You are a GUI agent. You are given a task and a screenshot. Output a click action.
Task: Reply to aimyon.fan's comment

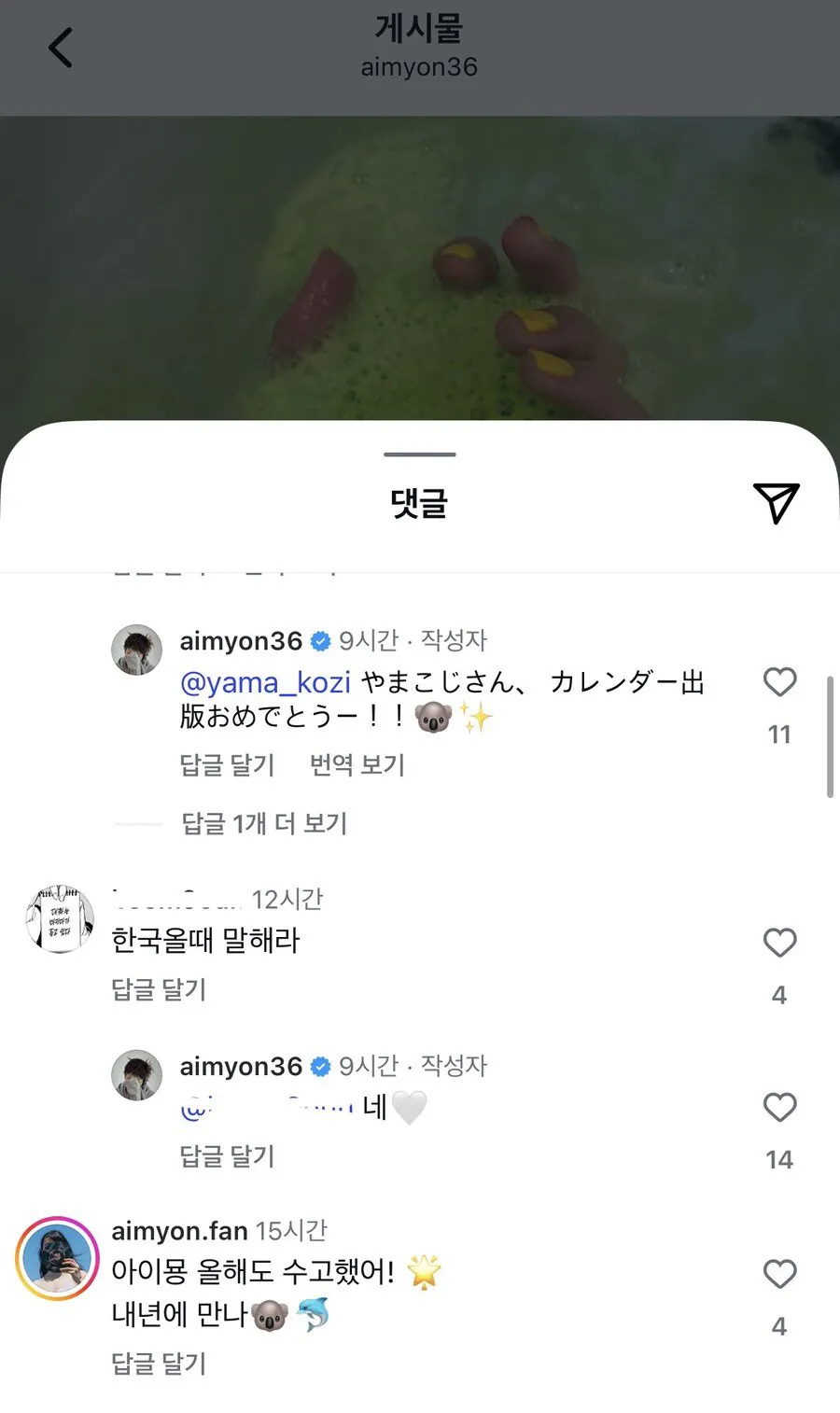coord(159,1364)
